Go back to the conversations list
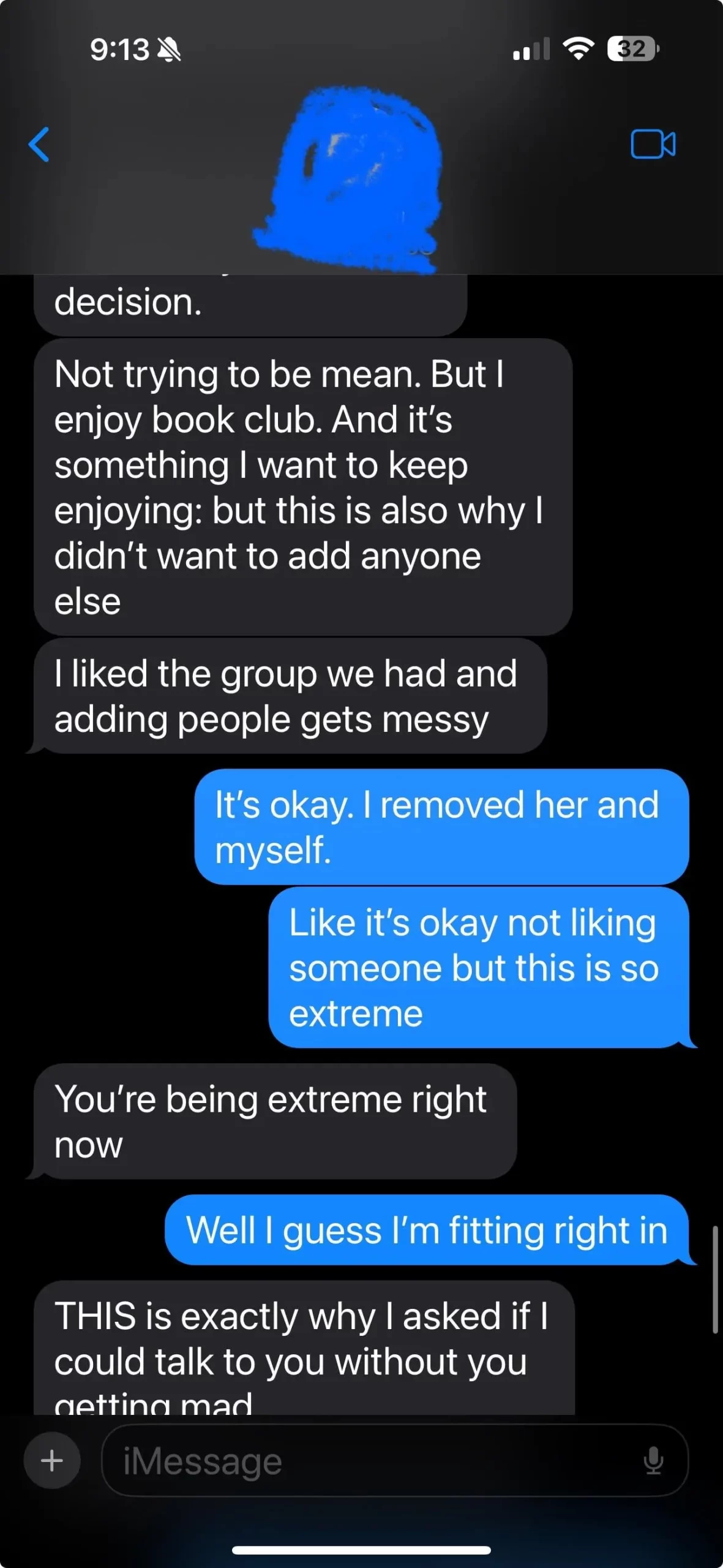This screenshot has height=1568, width=723. 39,145
